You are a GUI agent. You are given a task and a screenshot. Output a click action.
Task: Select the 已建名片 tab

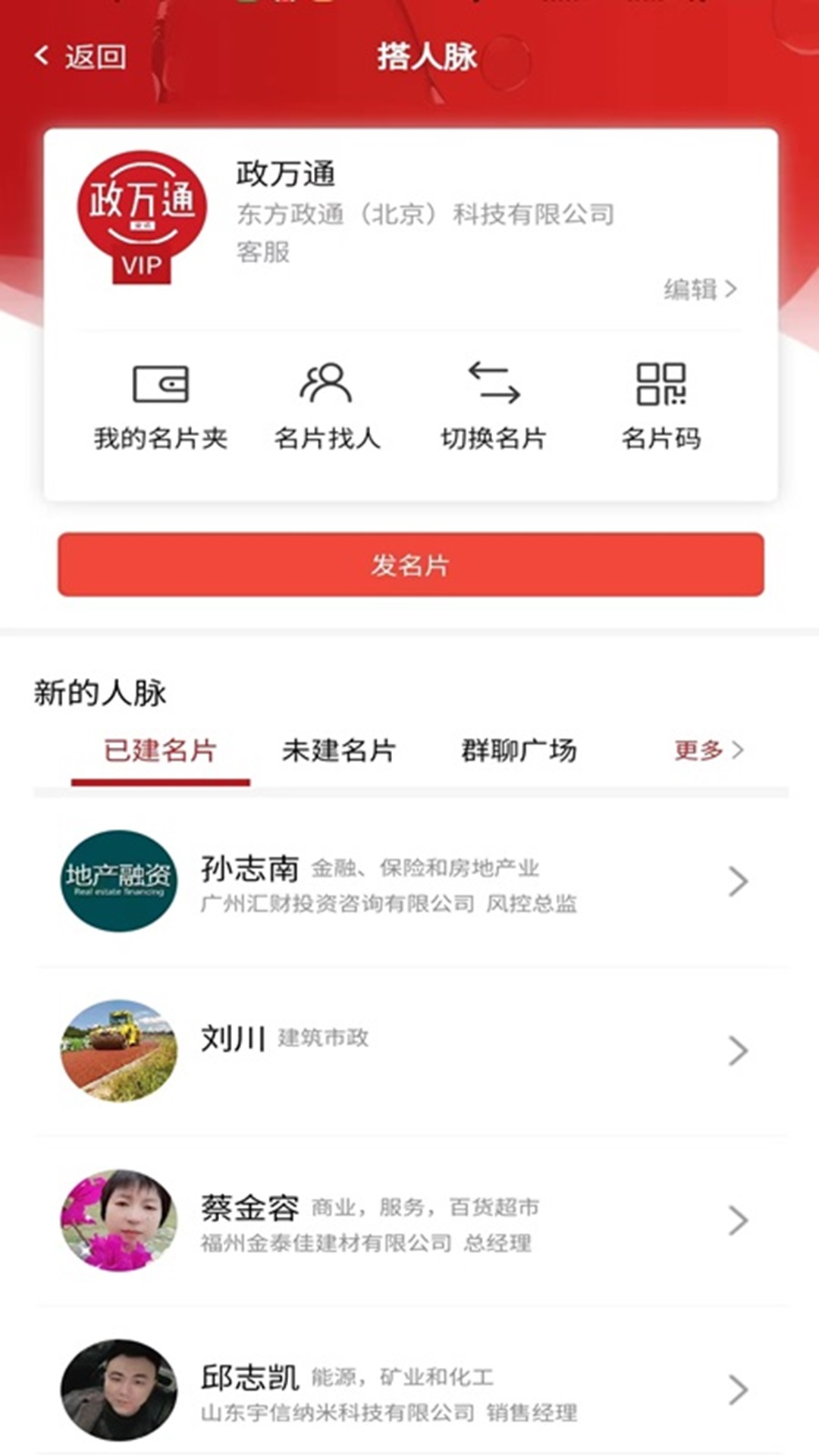(159, 751)
